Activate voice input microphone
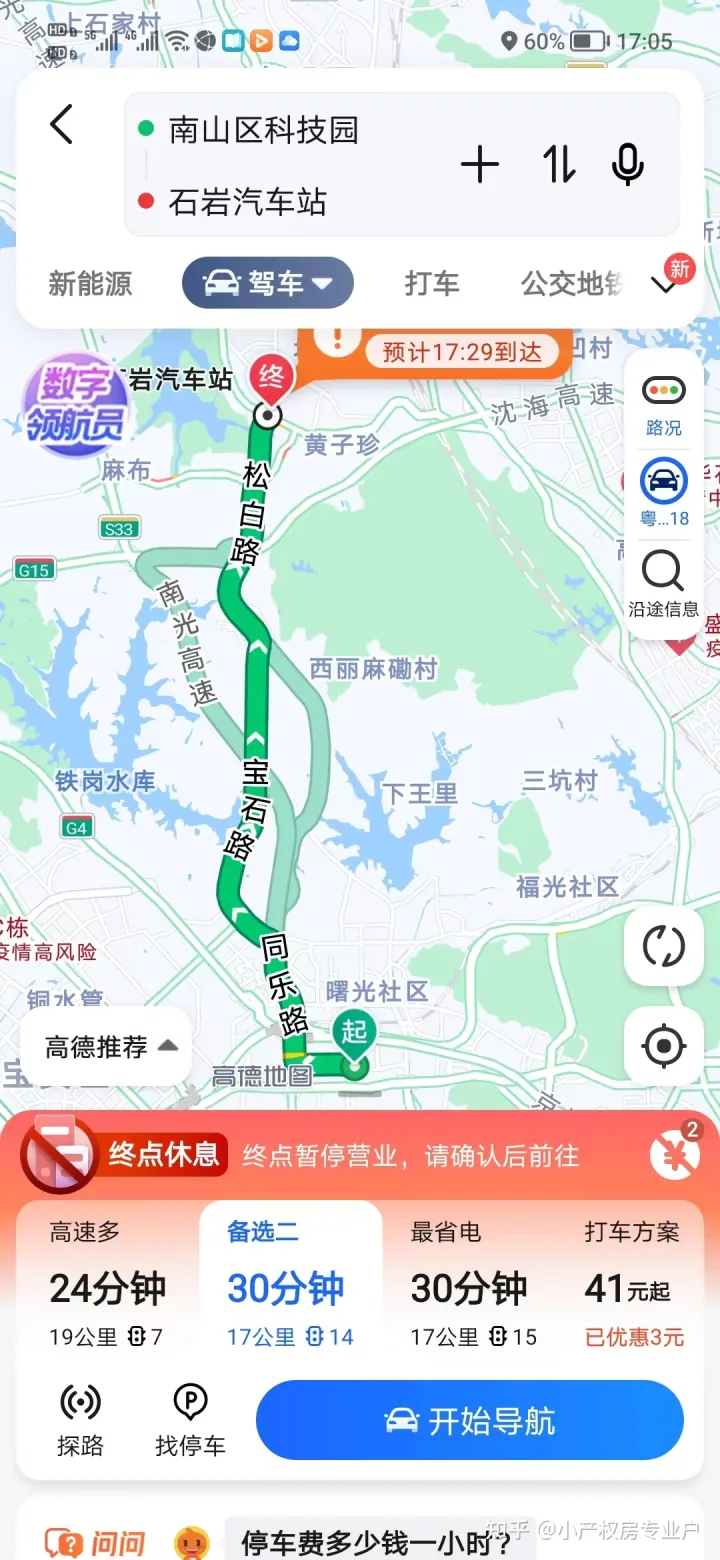Screen dimensions: 720x1560 point(628,165)
